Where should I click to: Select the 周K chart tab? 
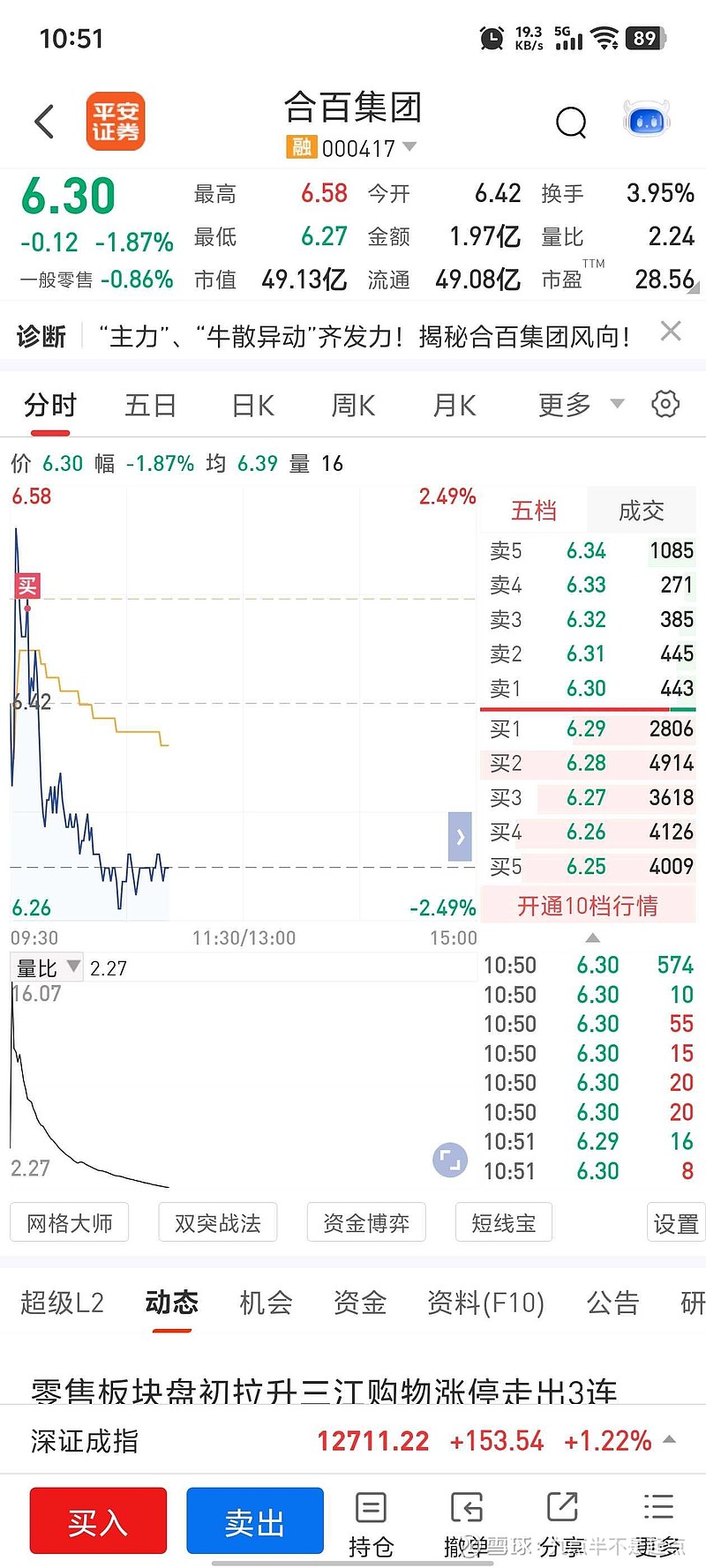pos(353,406)
